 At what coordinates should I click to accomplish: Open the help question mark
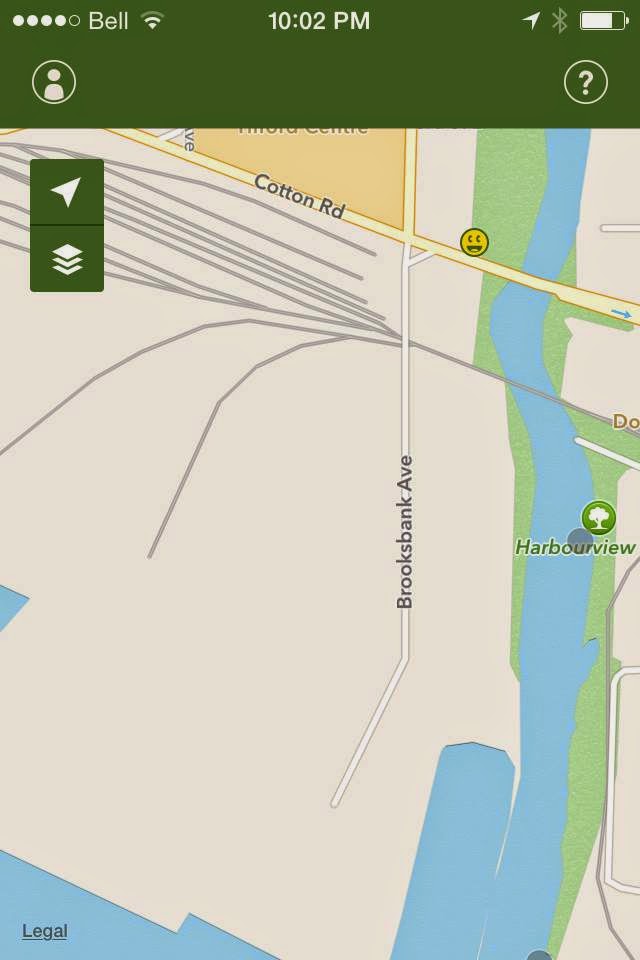click(x=586, y=82)
